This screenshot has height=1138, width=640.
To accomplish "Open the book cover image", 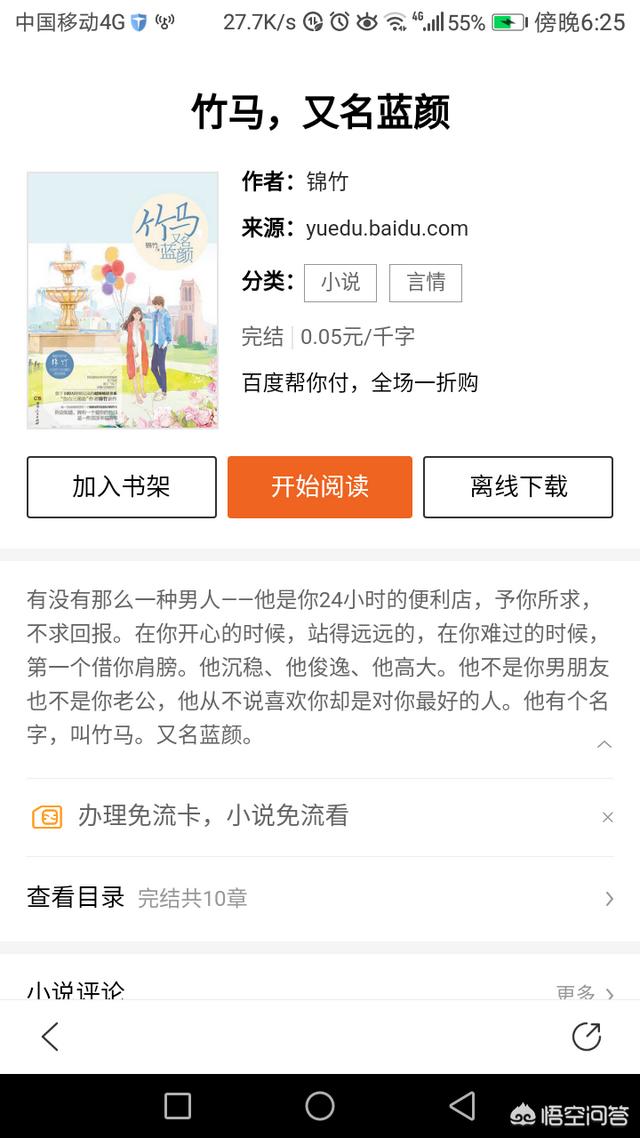I will pos(123,300).
